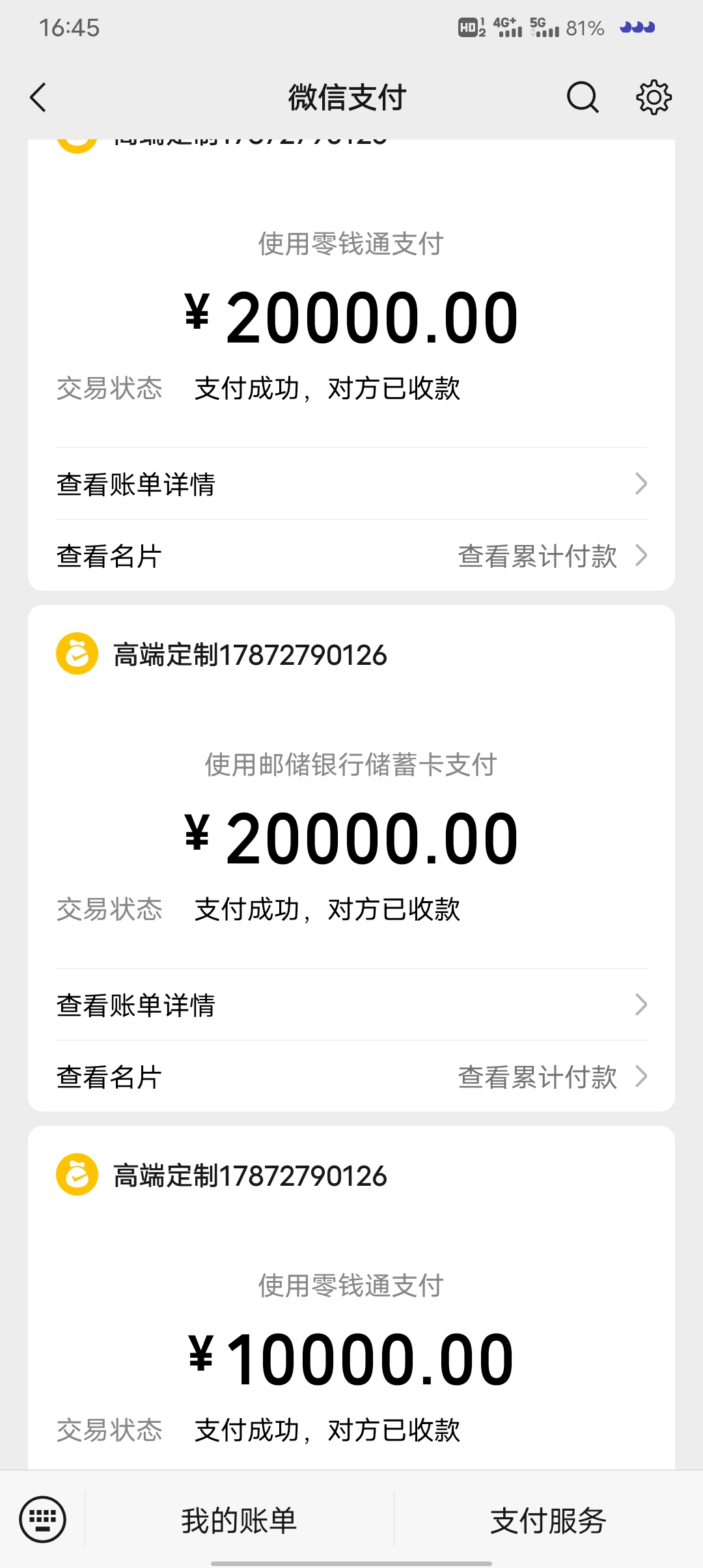Open 查看账单详情 for the 零钱通 ¥20000.00 payment

coord(351,484)
